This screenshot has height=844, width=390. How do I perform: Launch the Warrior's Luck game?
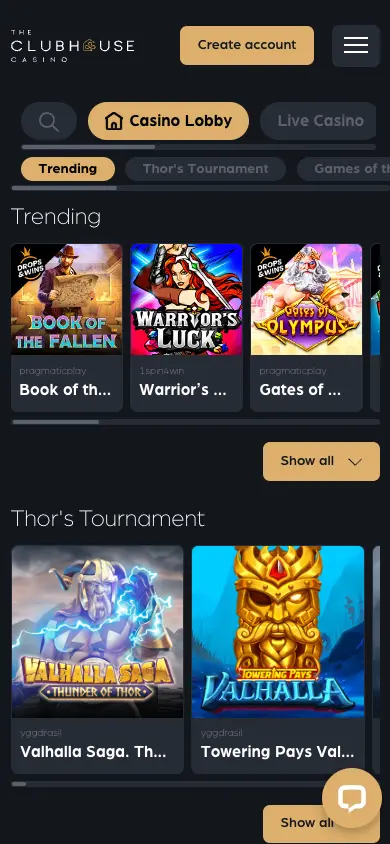point(186,327)
